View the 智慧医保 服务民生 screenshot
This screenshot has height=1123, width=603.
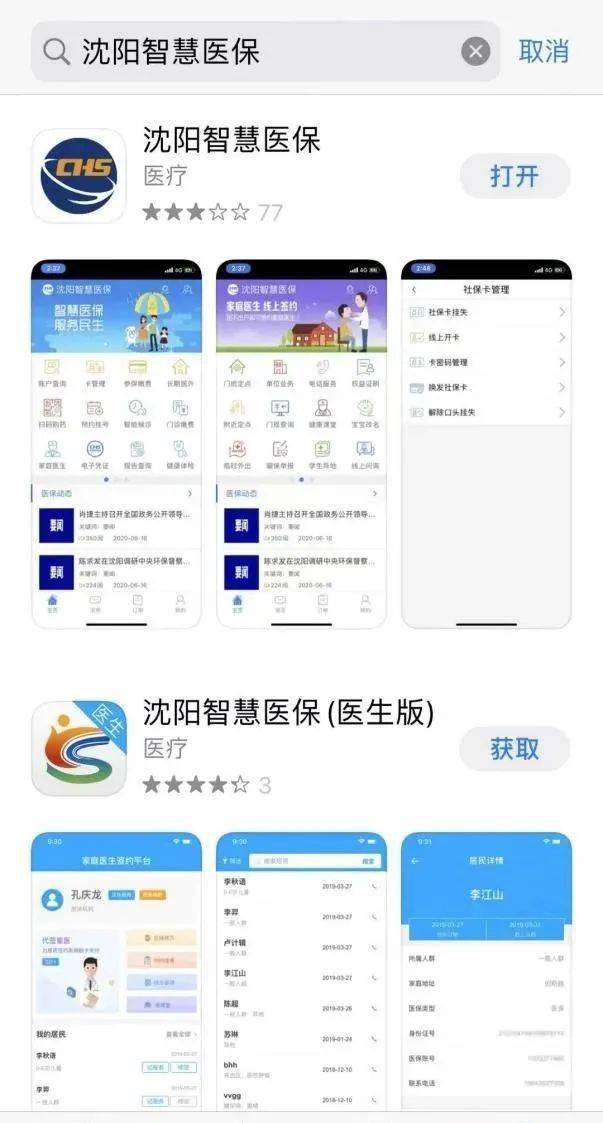tap(116, 444)
